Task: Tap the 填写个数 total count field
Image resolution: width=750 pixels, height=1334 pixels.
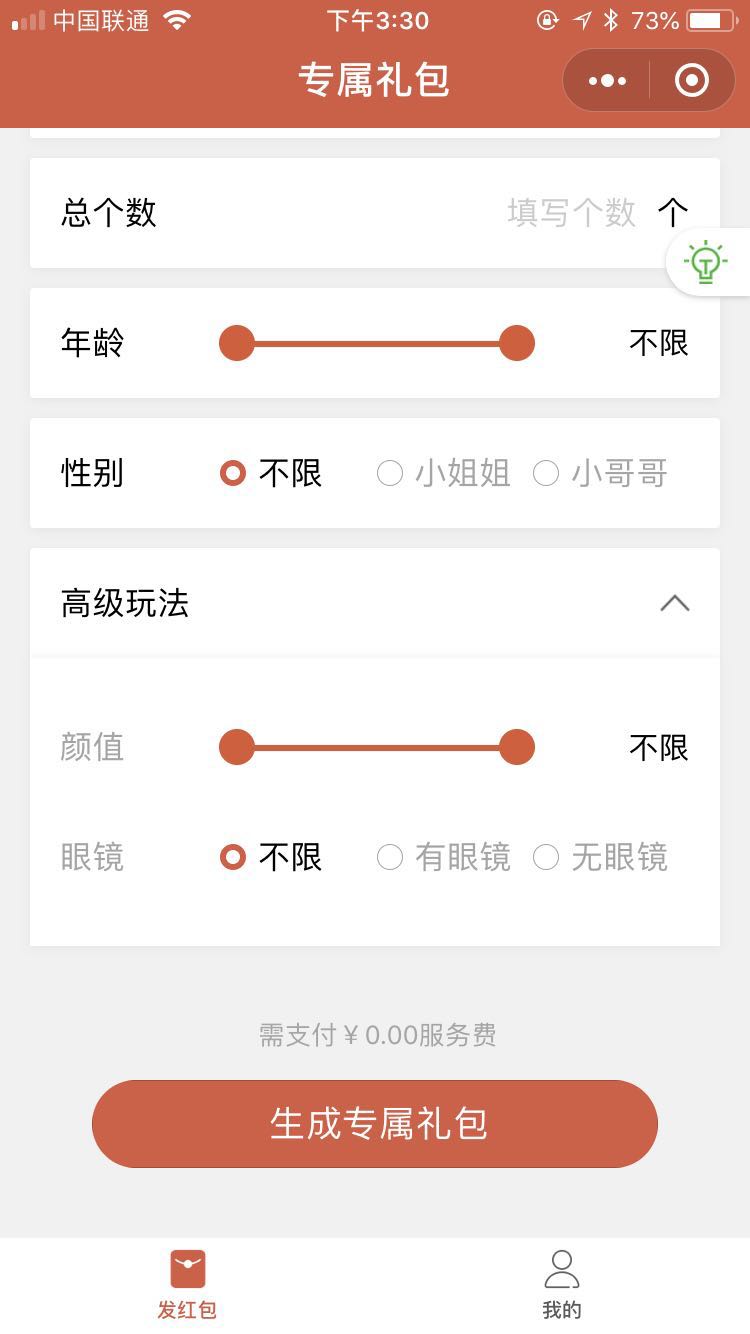Action: [571, 213]
